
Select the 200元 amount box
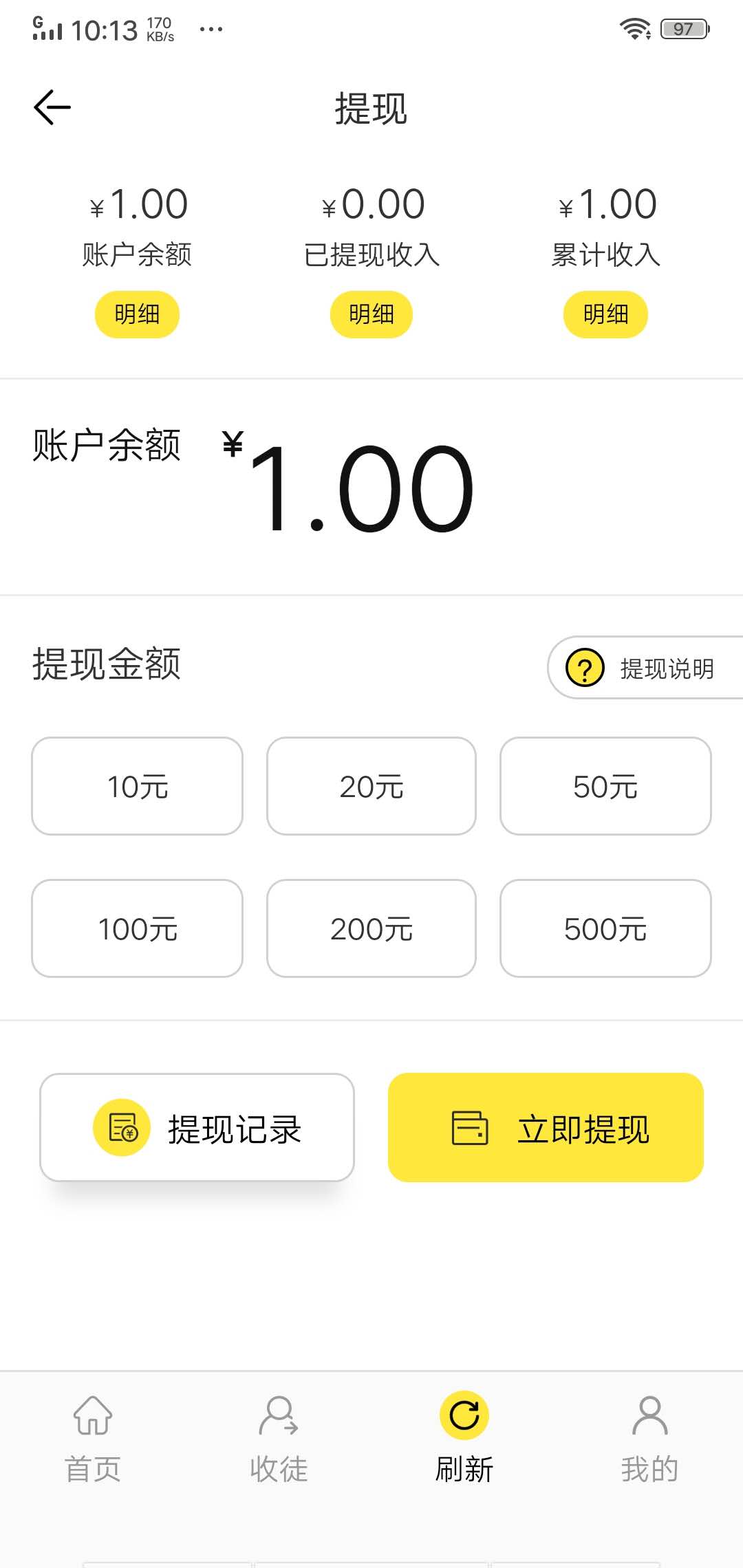click(371, 928)
